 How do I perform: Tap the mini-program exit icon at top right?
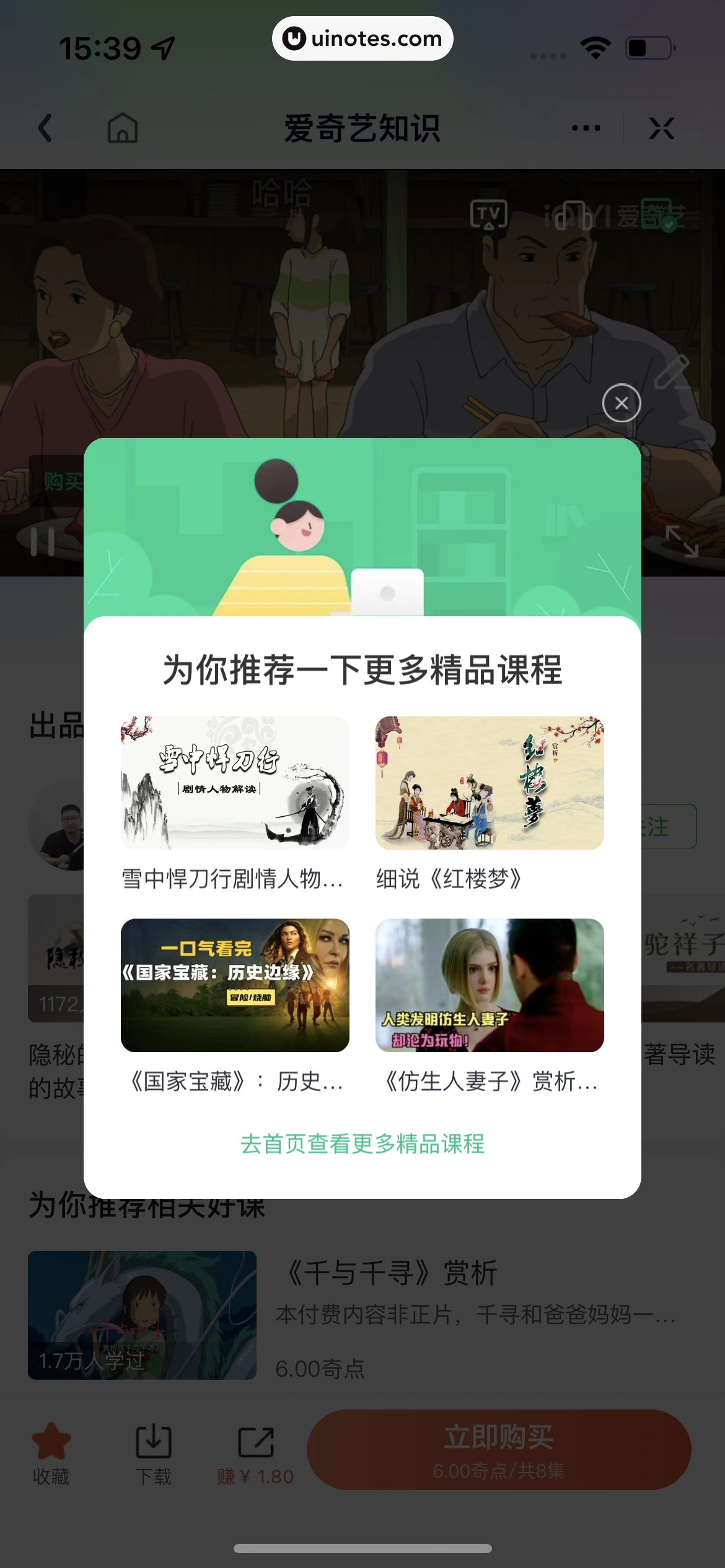[662, 127]
